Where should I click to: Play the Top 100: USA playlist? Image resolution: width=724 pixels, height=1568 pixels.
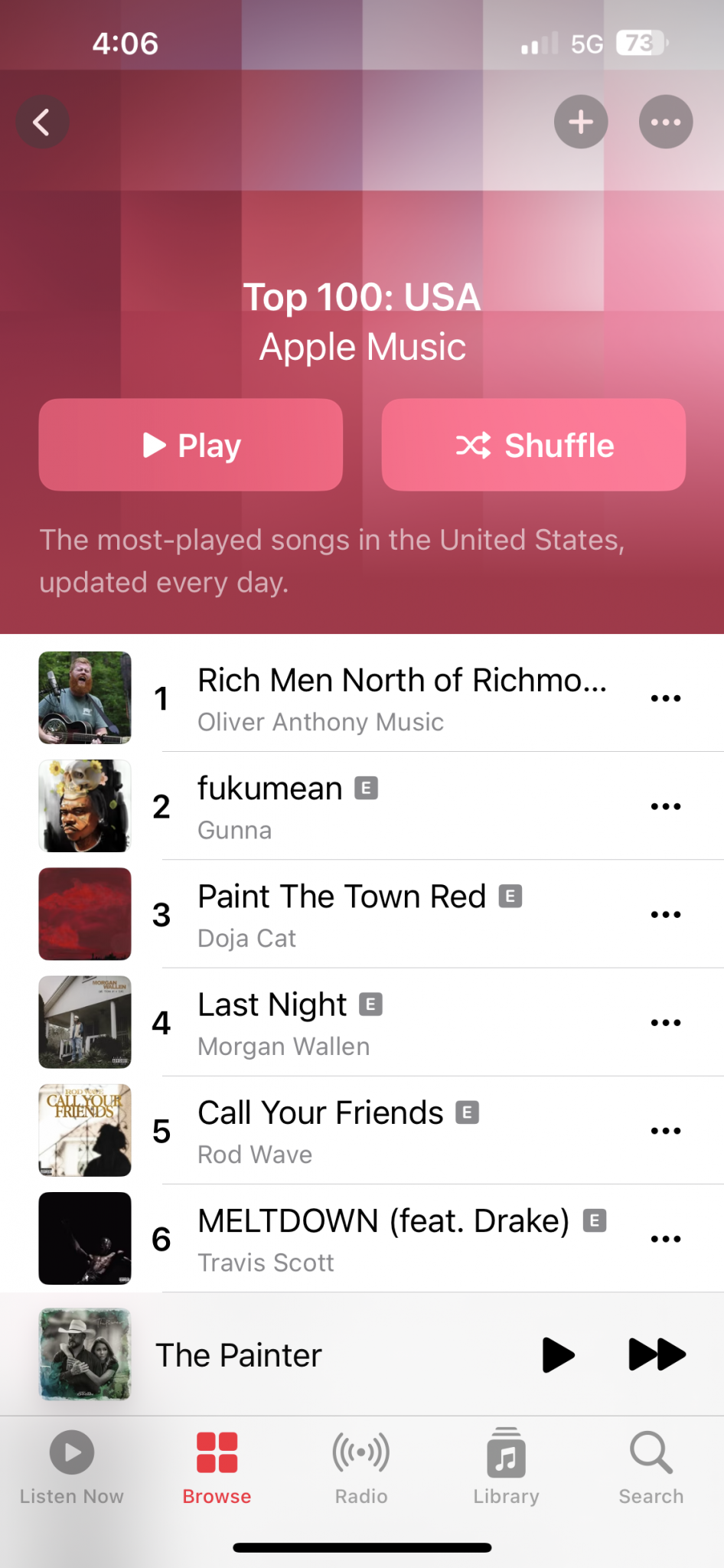191,445
